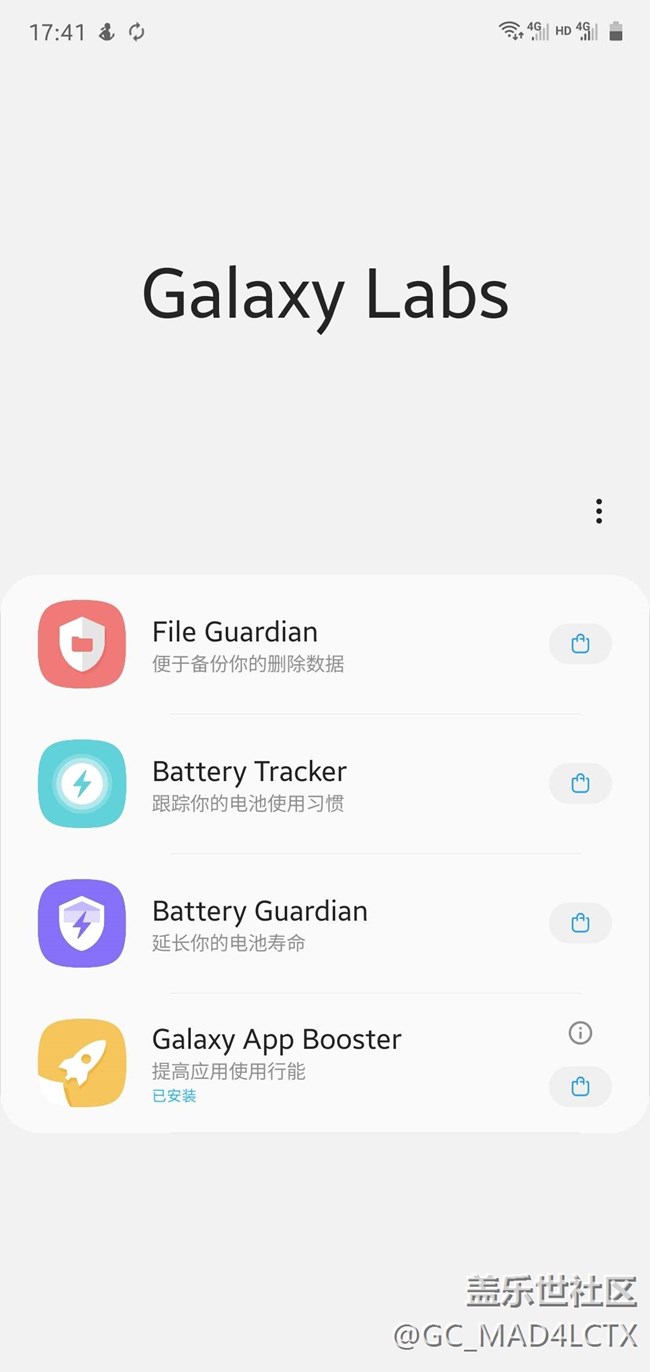Screen dimensions: 650x1372
Task: View info for Galaxy App Booster
Action: coord(580,1033)
